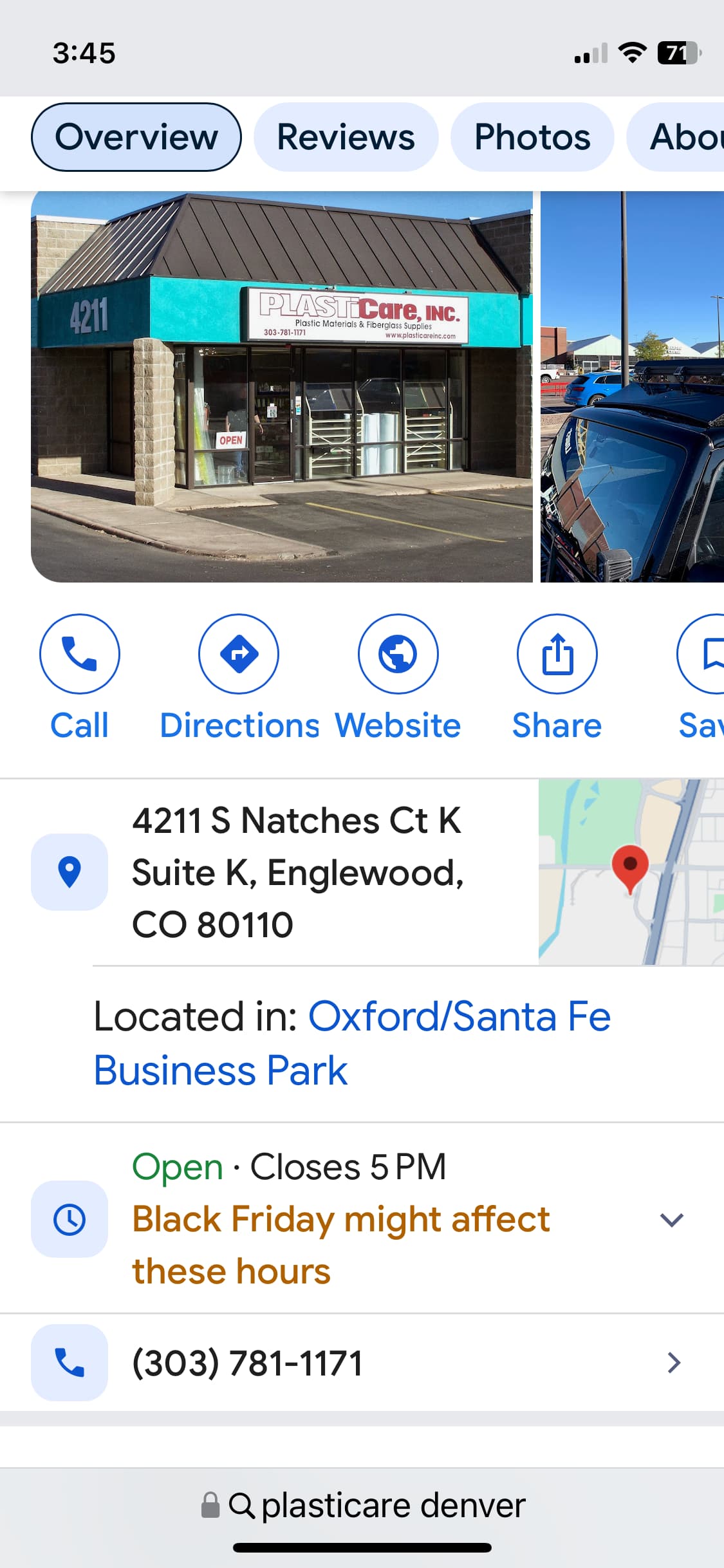Open the PlastiCare storefront photo
This screenshot has width=724, height=1568.
[x=282, y=386]
